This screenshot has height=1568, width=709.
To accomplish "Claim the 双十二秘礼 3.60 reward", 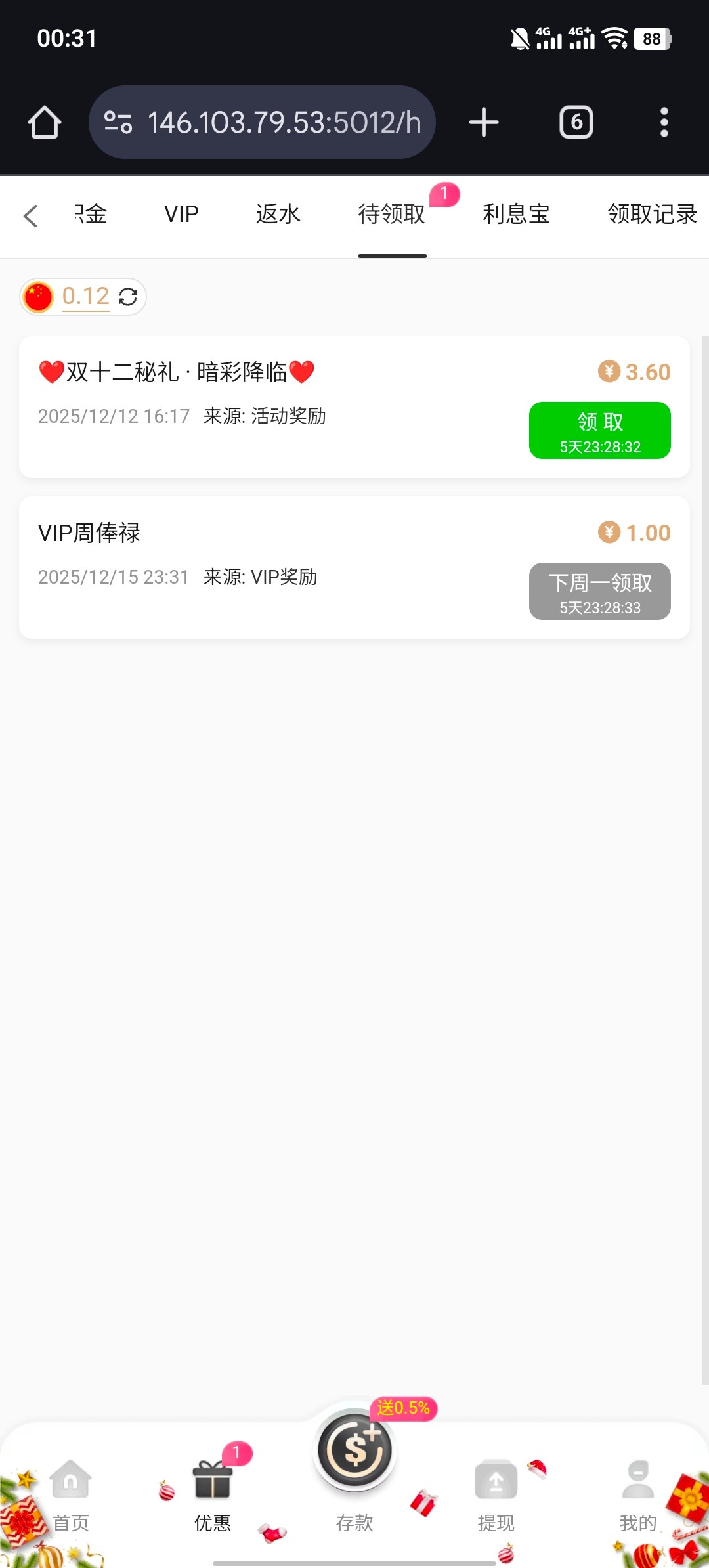I will (599, 430).
